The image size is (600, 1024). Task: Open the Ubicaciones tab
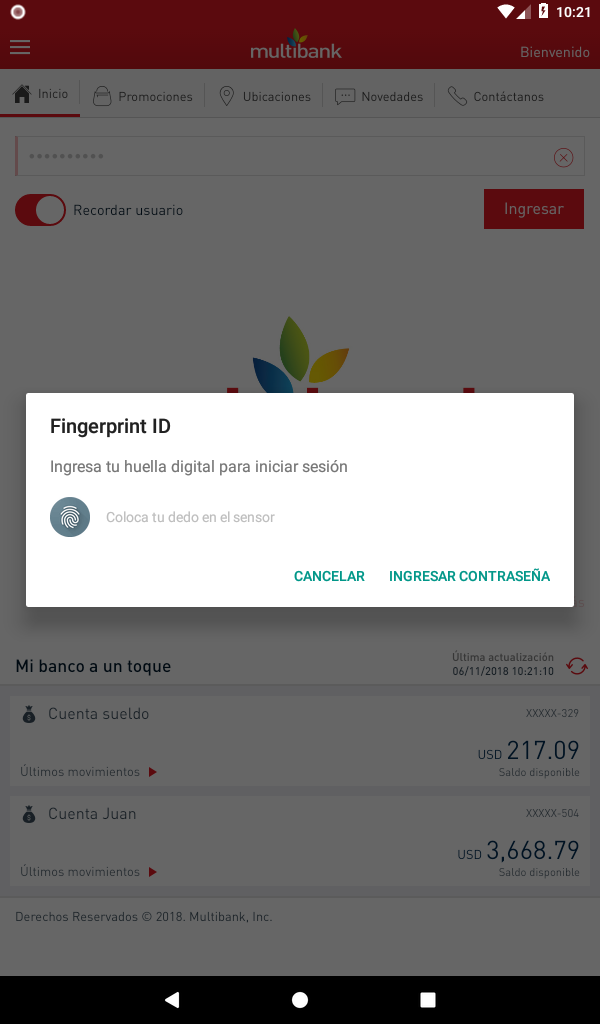(264, 96)
